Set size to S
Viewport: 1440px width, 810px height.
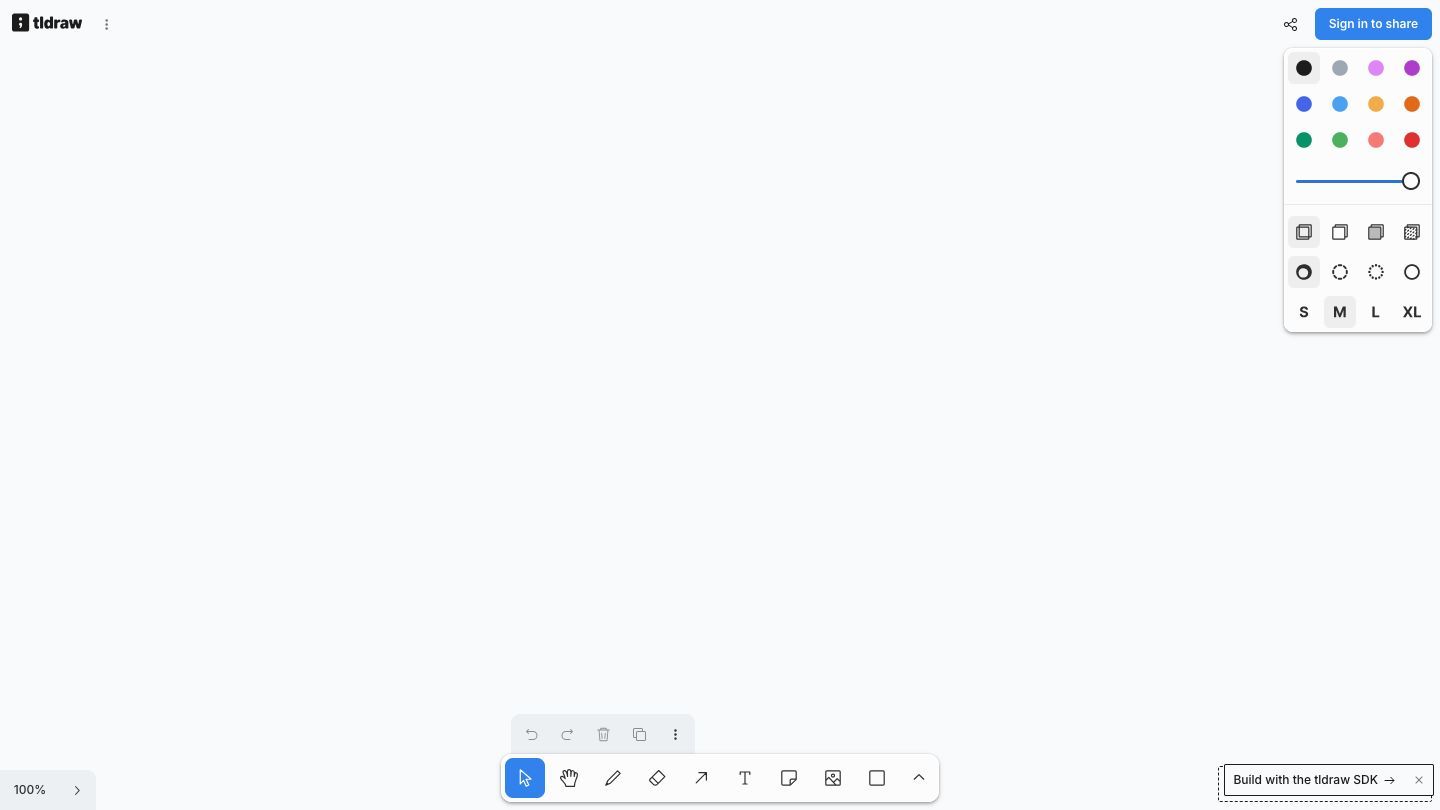click(1304, 312)
